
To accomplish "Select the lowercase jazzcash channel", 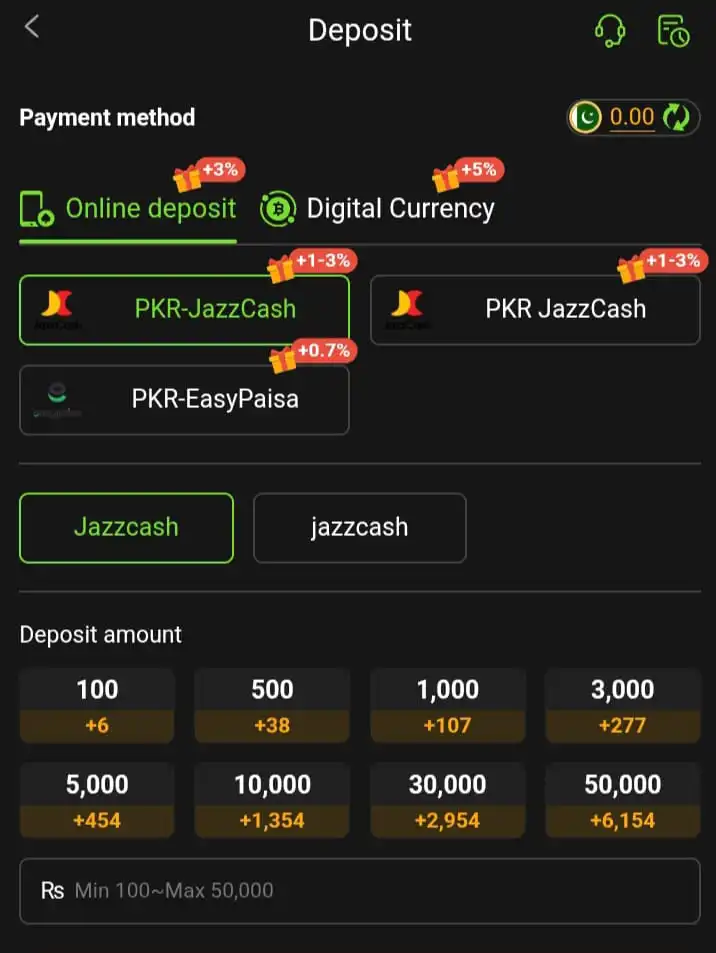I will [359, 527].
